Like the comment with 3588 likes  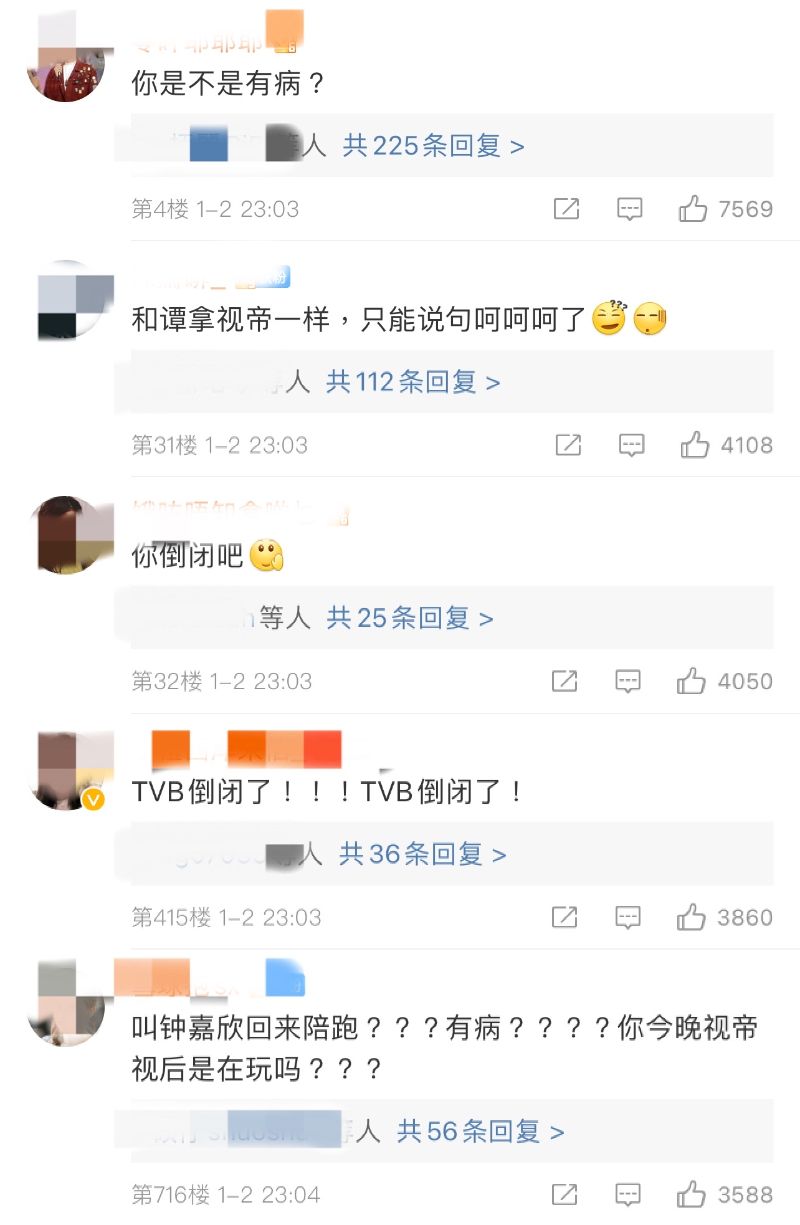(691, 1194)
